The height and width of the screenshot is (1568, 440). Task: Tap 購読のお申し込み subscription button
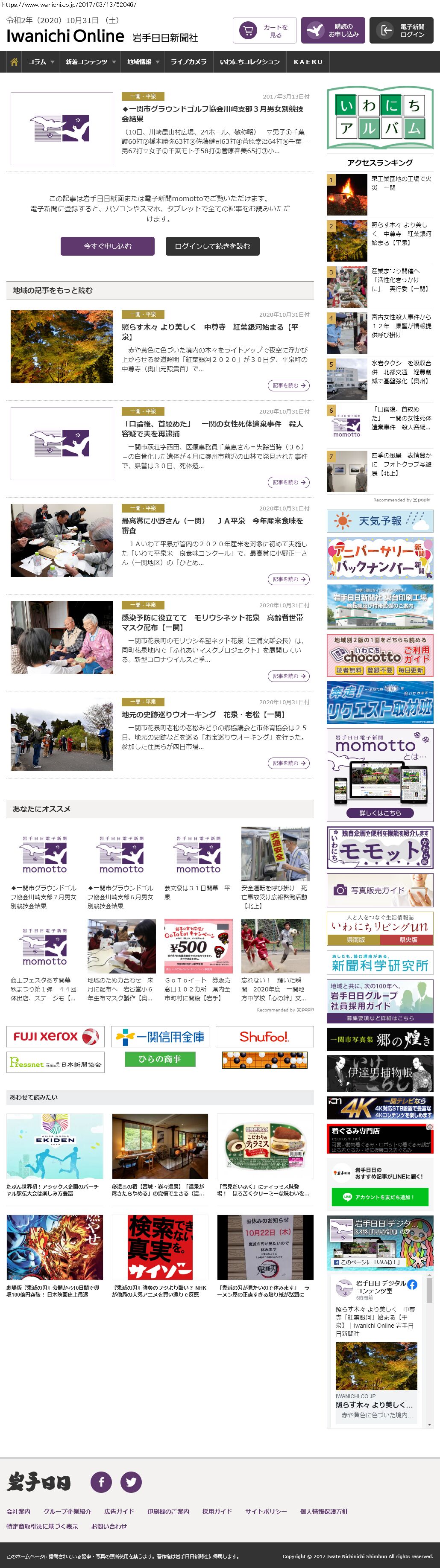pos(333,30)
